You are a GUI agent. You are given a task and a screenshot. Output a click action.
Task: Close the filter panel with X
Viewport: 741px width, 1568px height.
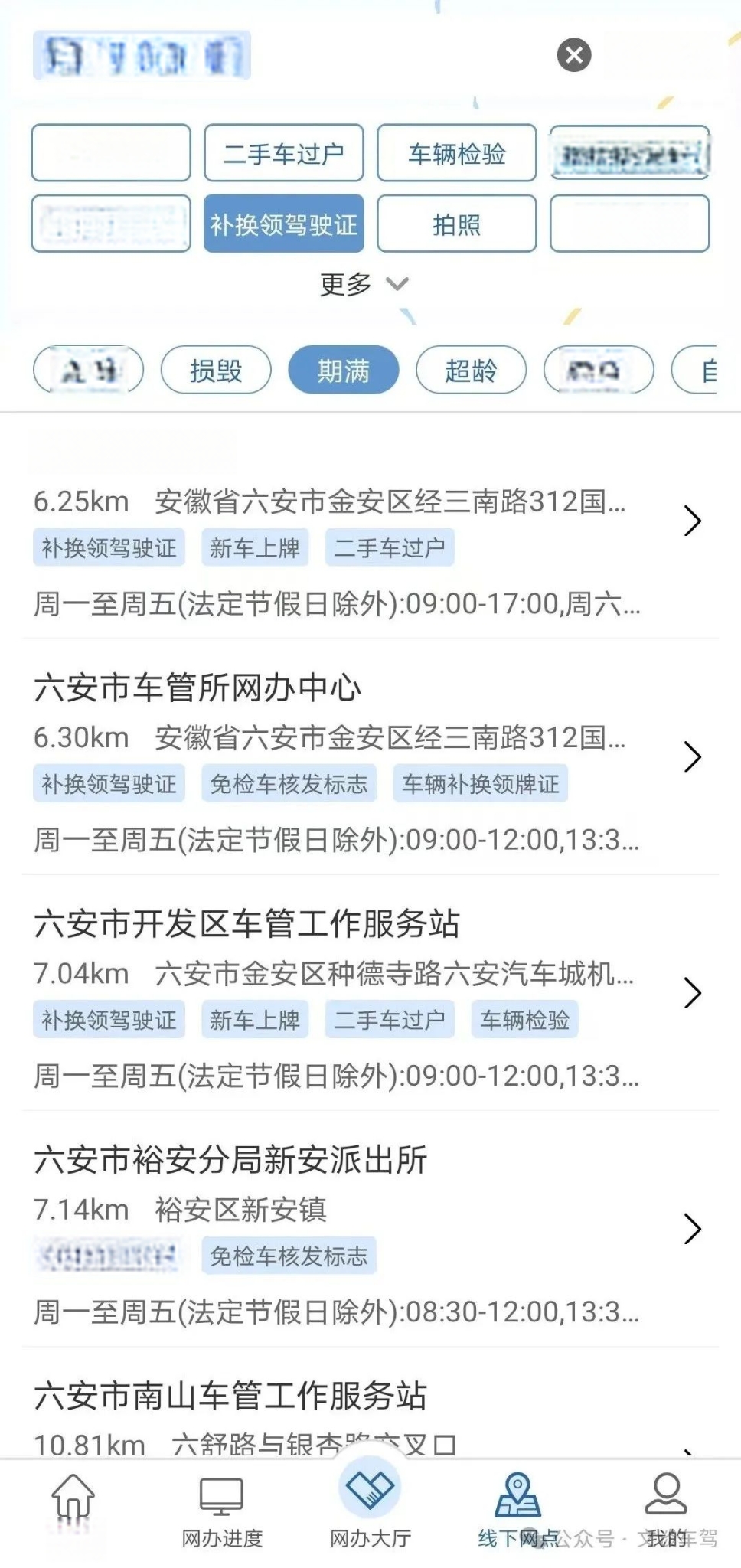click(x=574, y=55)
